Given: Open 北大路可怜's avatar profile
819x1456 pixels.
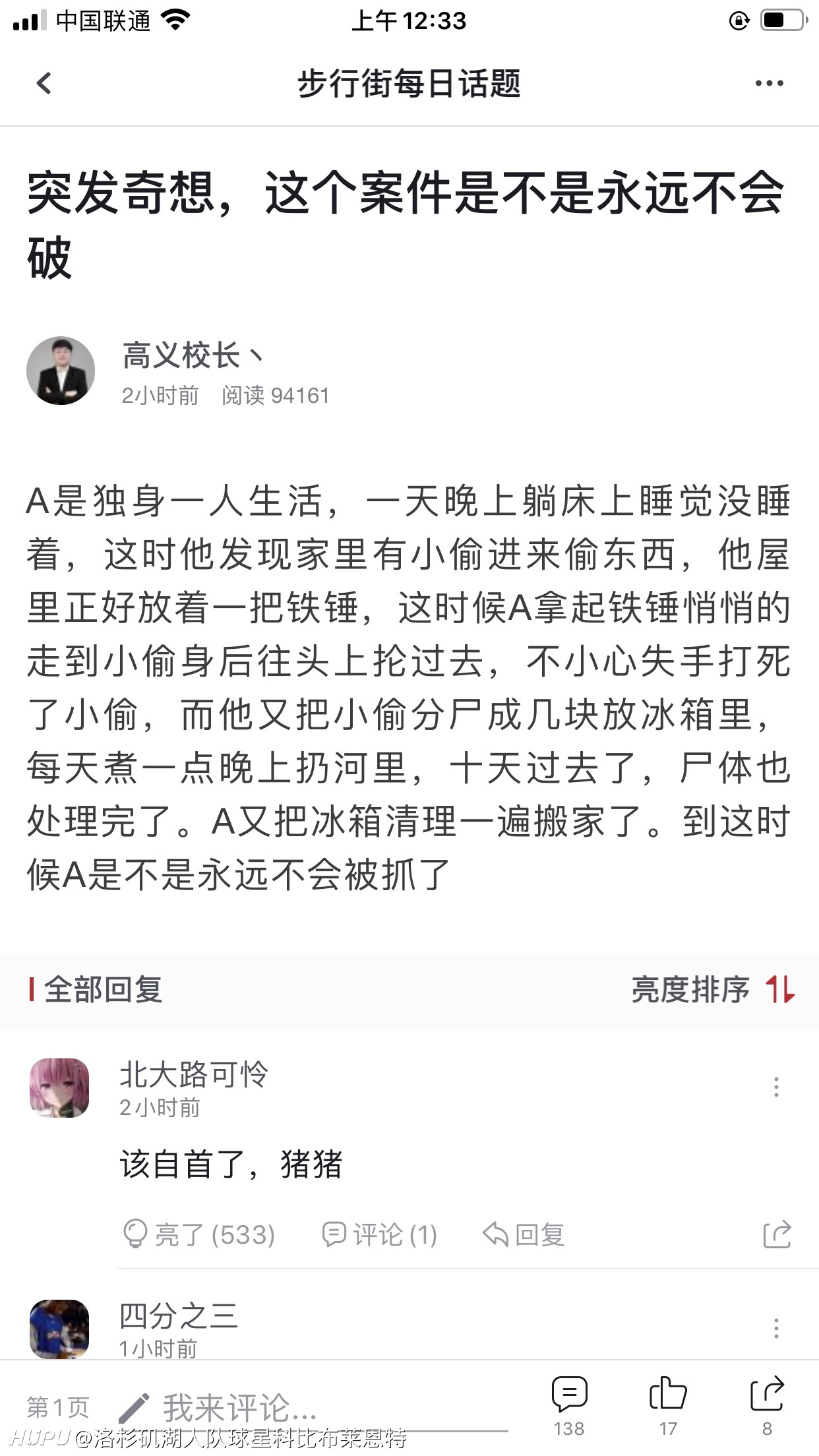Looking at the screenshot, I should point(59,1088).
